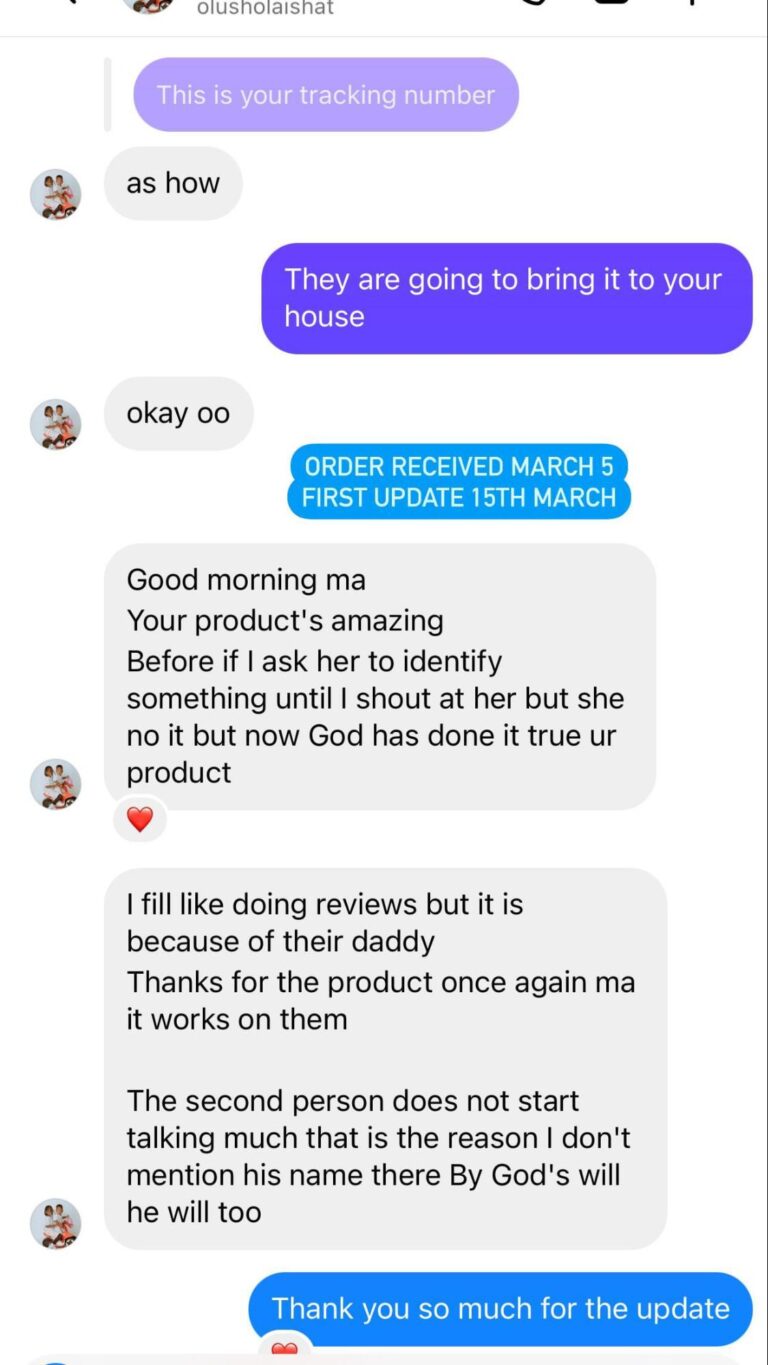The height and width of the screenshot is (1365, 768).
Task: Open olusholaishat's profile from the chat header
Action: point(265,8)
